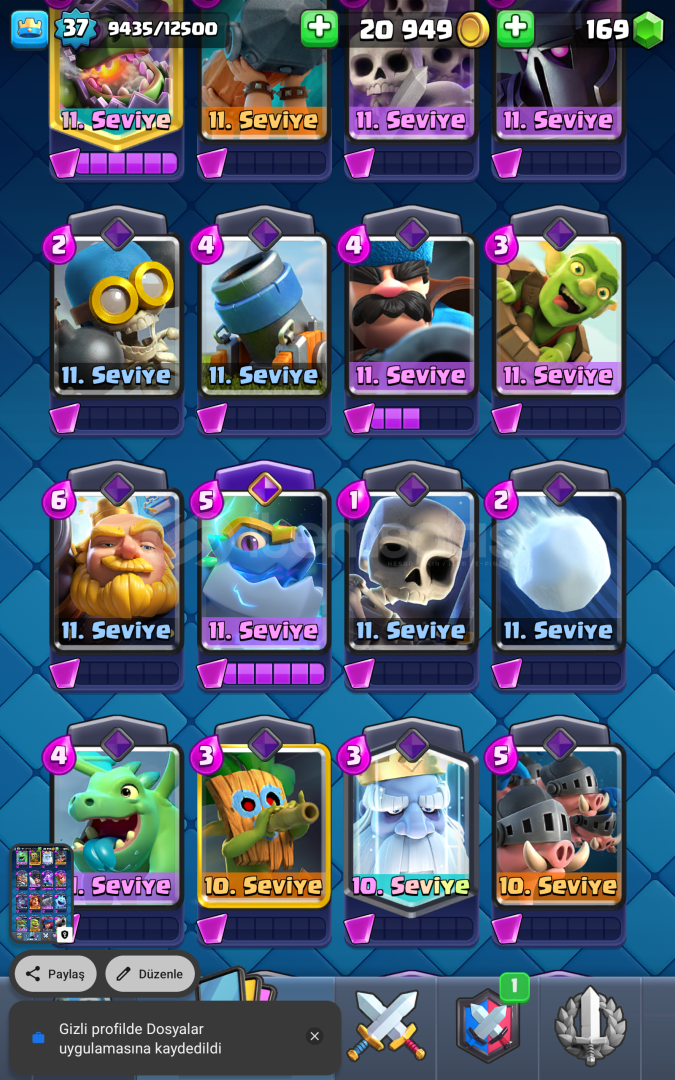
Task: Dismiss the saved-to-Files notification
Action: click(314, 1036)
